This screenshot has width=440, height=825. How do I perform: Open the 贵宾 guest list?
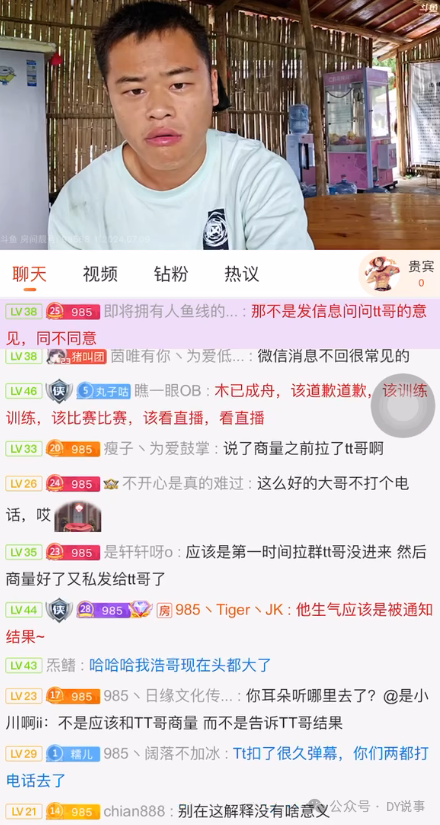399,274
